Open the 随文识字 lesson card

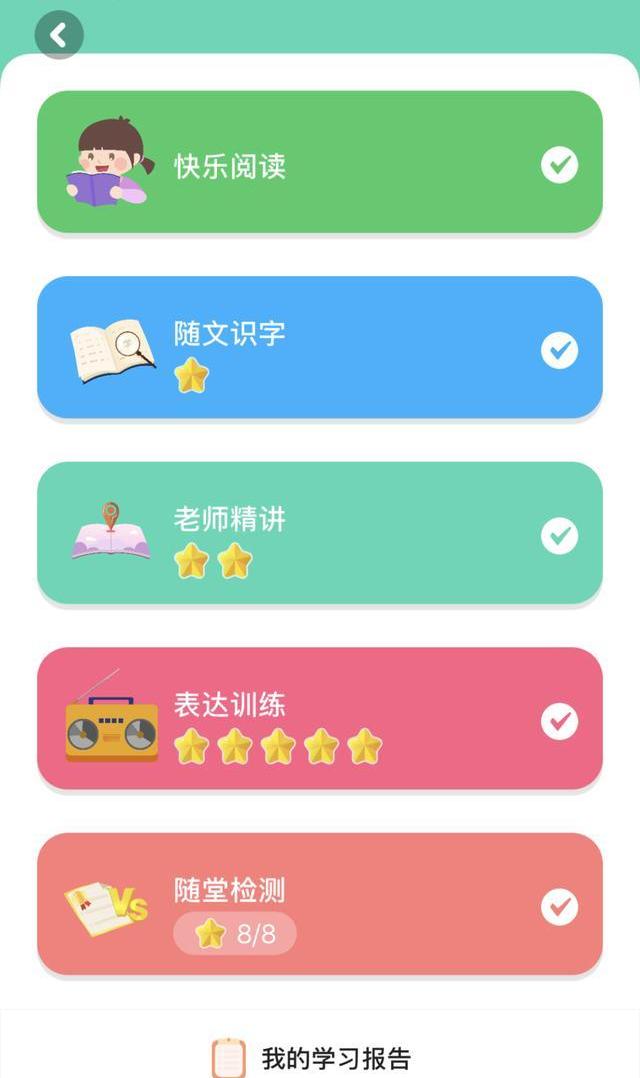[x=320, y=348]
